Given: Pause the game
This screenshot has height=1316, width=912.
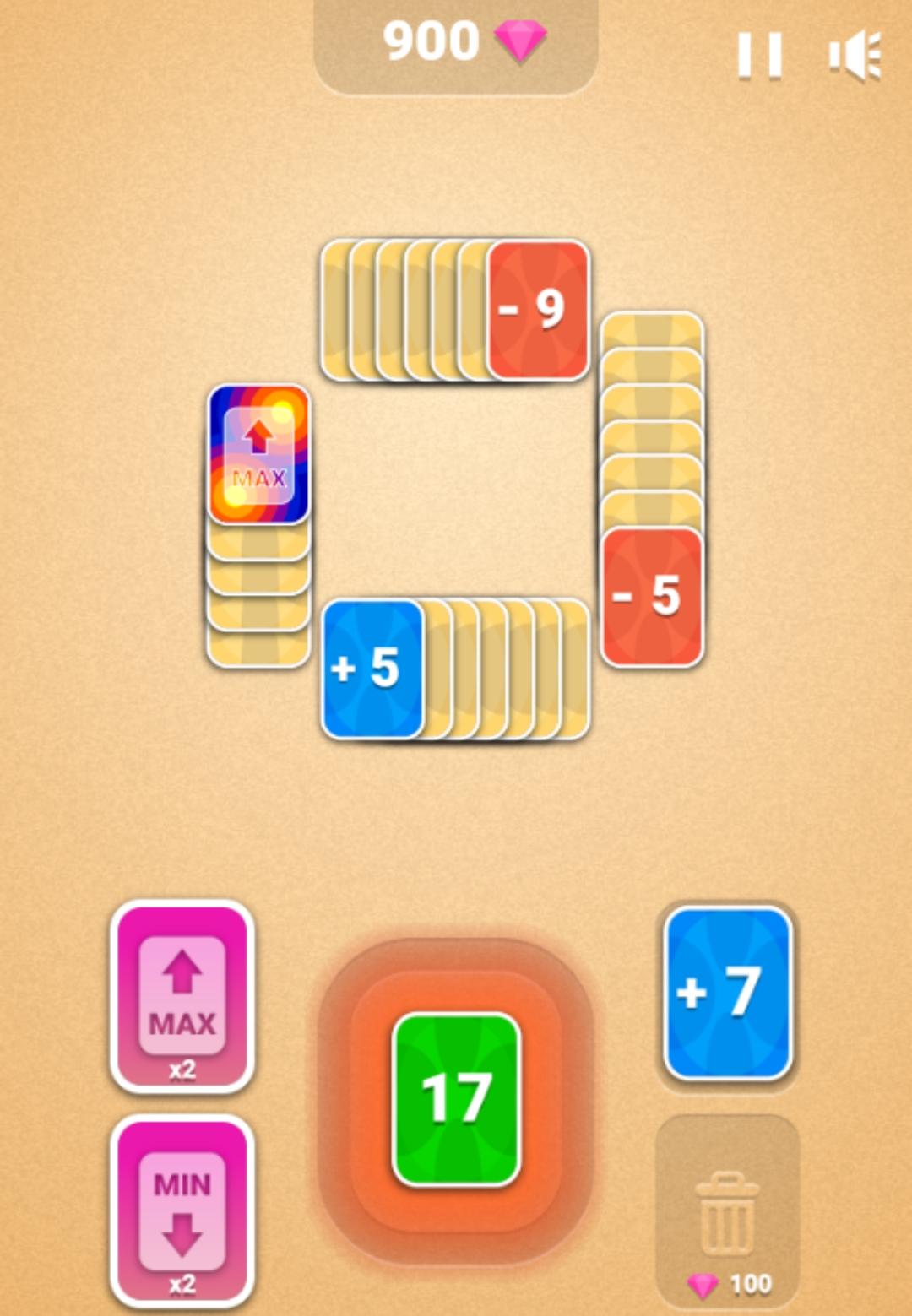Looking at the screenshot, I should click(759, 56).
